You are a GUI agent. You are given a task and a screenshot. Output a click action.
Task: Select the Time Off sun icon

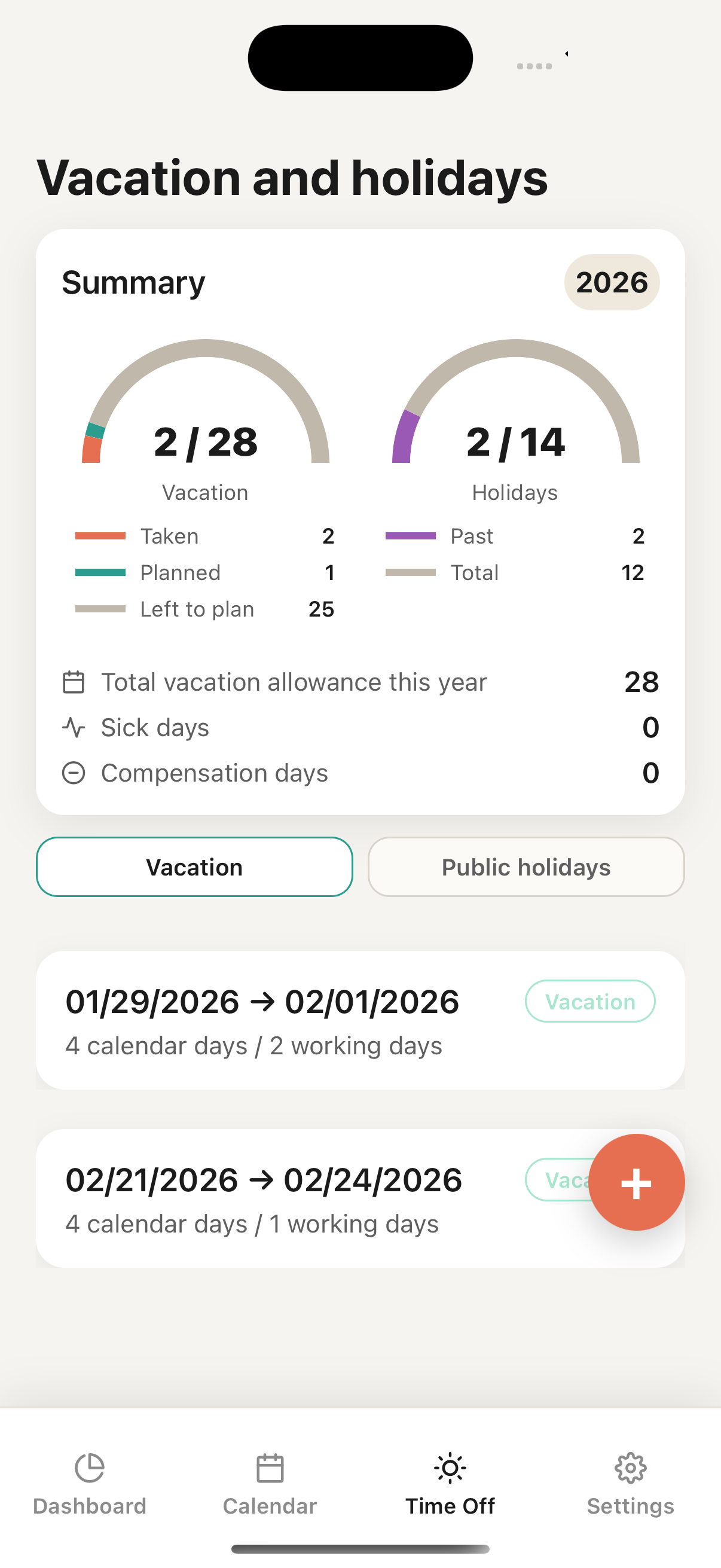point(449,1467)
